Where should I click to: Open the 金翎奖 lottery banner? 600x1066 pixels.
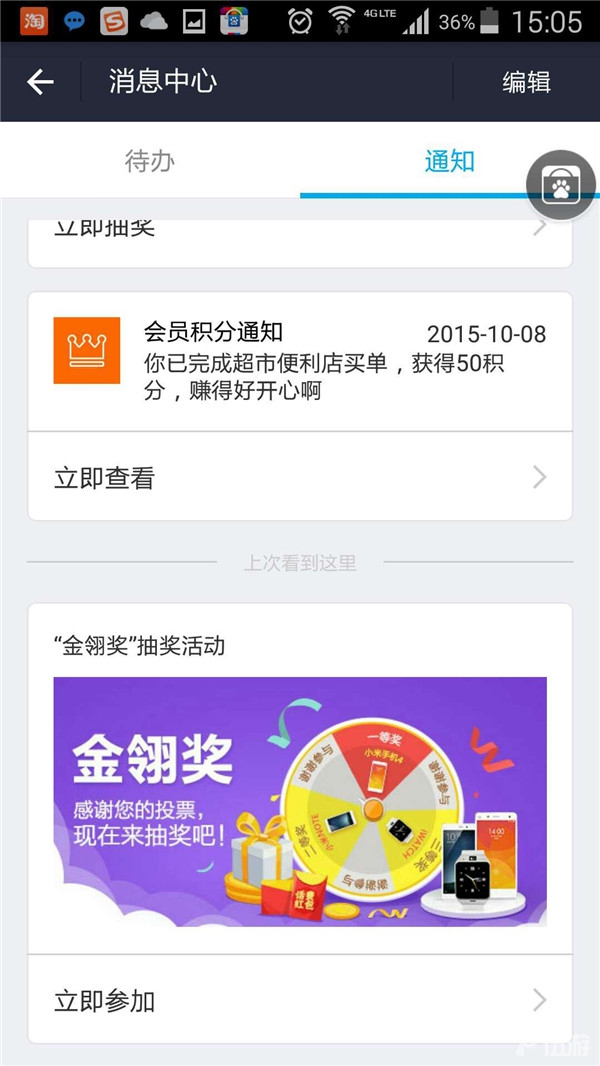(x=300, y=801)
